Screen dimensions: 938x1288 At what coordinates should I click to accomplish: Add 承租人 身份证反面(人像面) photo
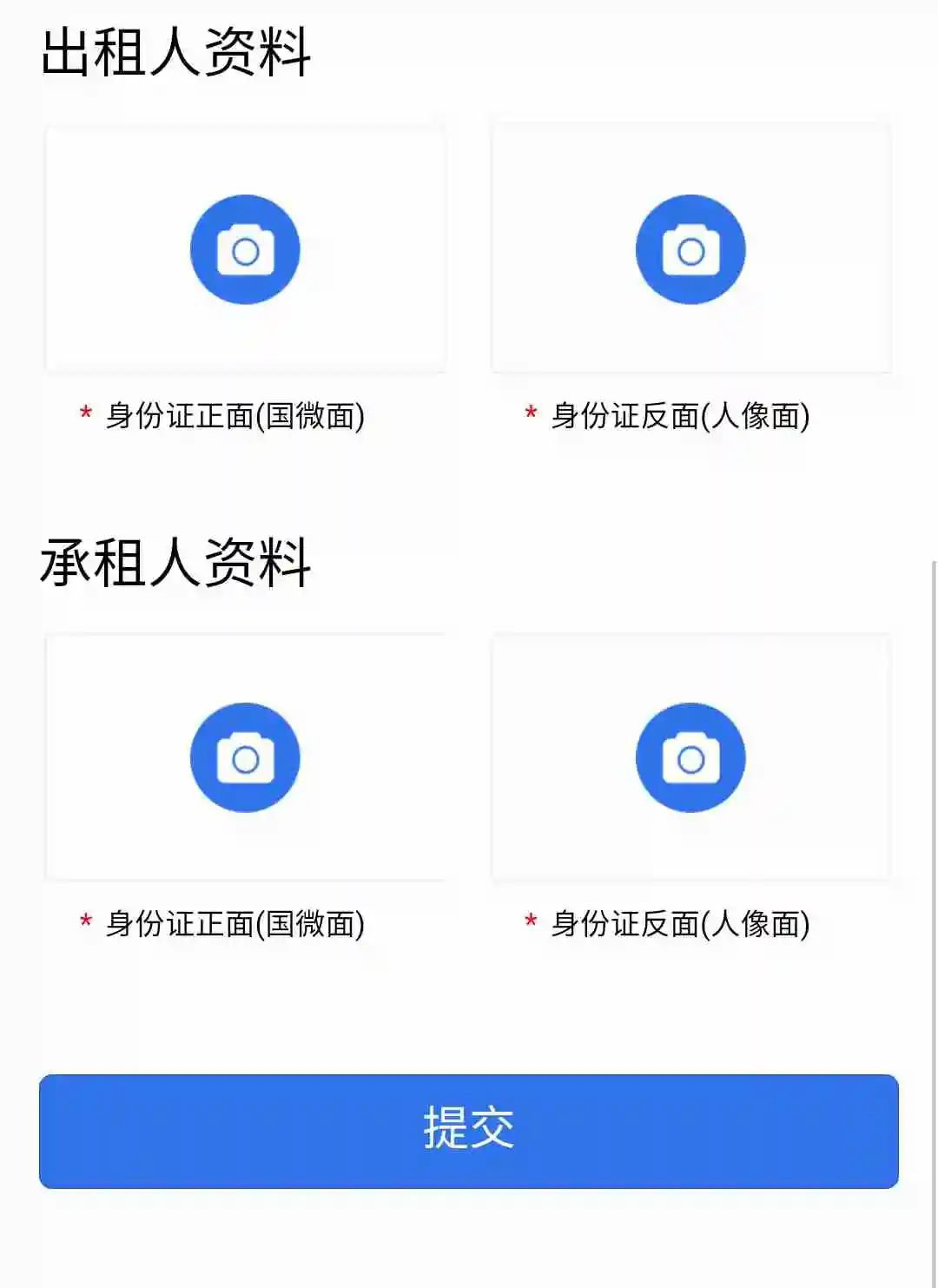(690, 758)
